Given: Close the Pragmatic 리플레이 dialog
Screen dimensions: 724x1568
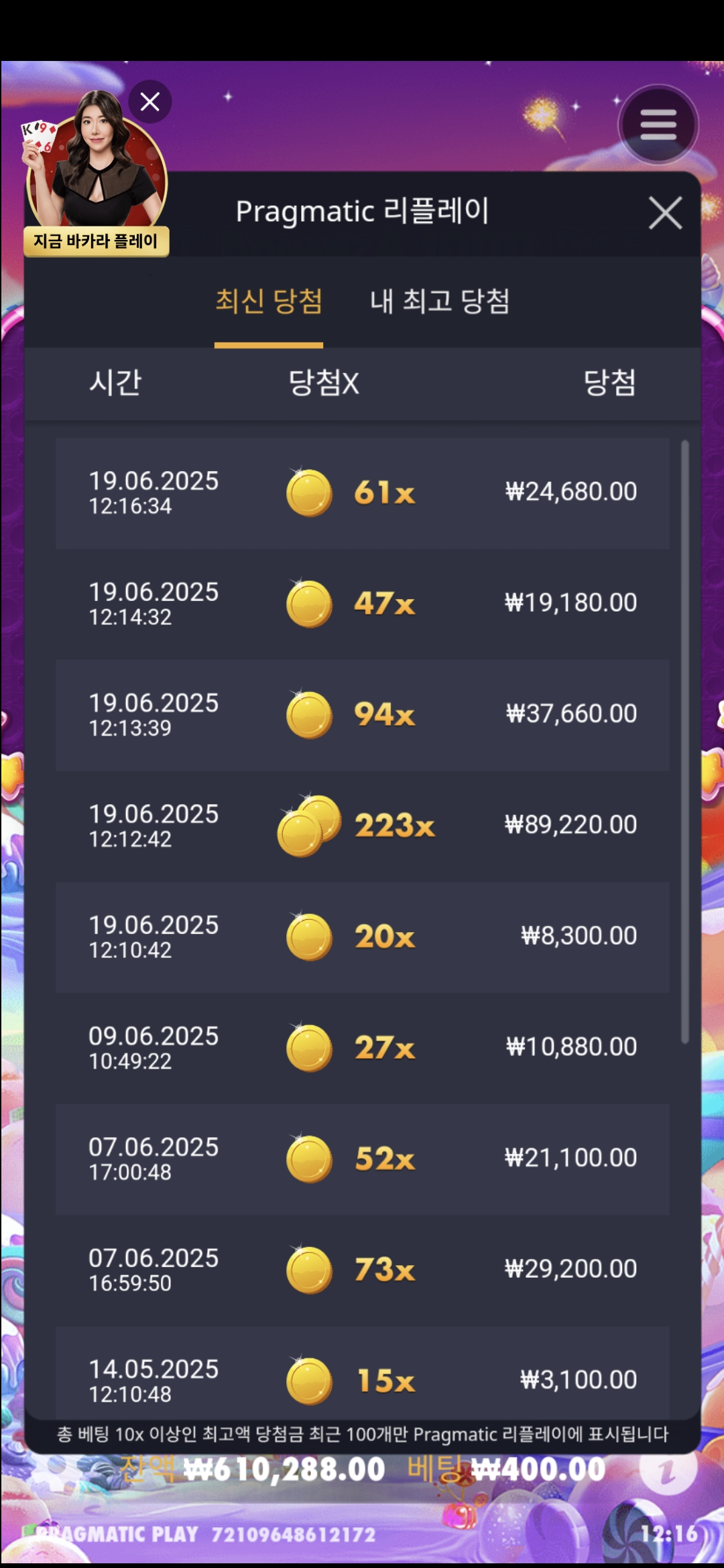Looking at the screenshot, I should tap(665, 213).
